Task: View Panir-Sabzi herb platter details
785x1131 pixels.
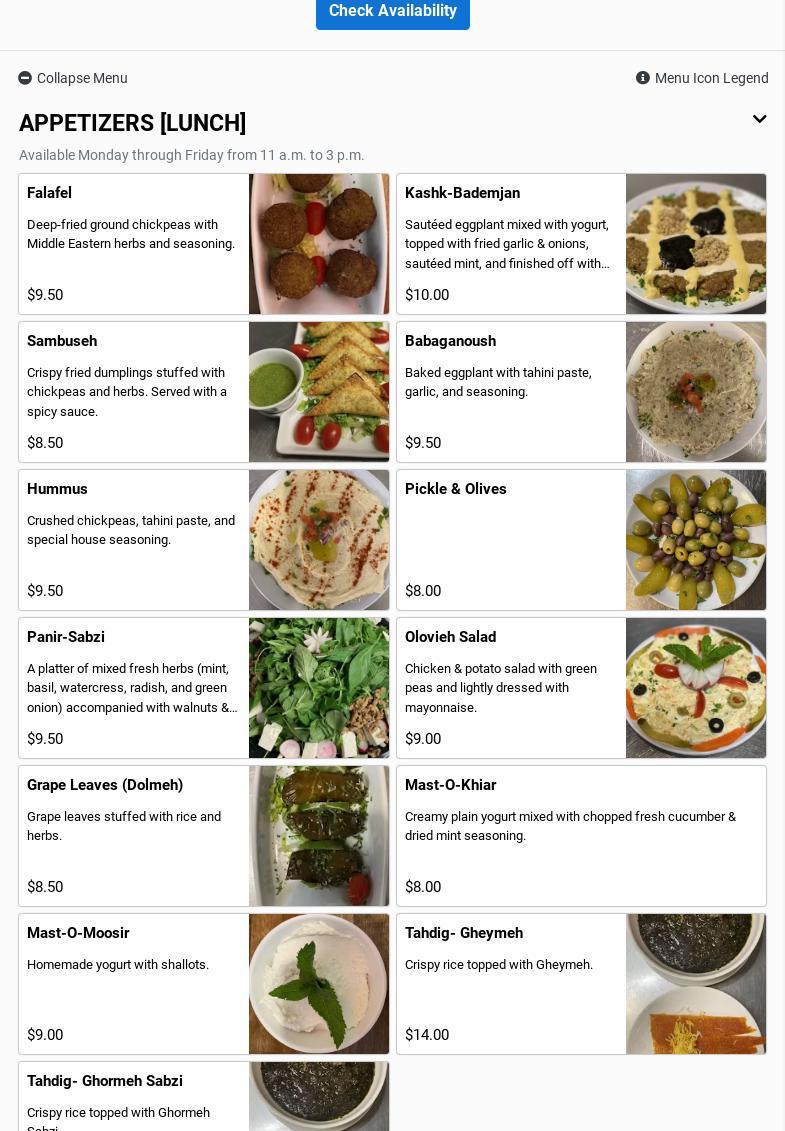Action: 203,688
